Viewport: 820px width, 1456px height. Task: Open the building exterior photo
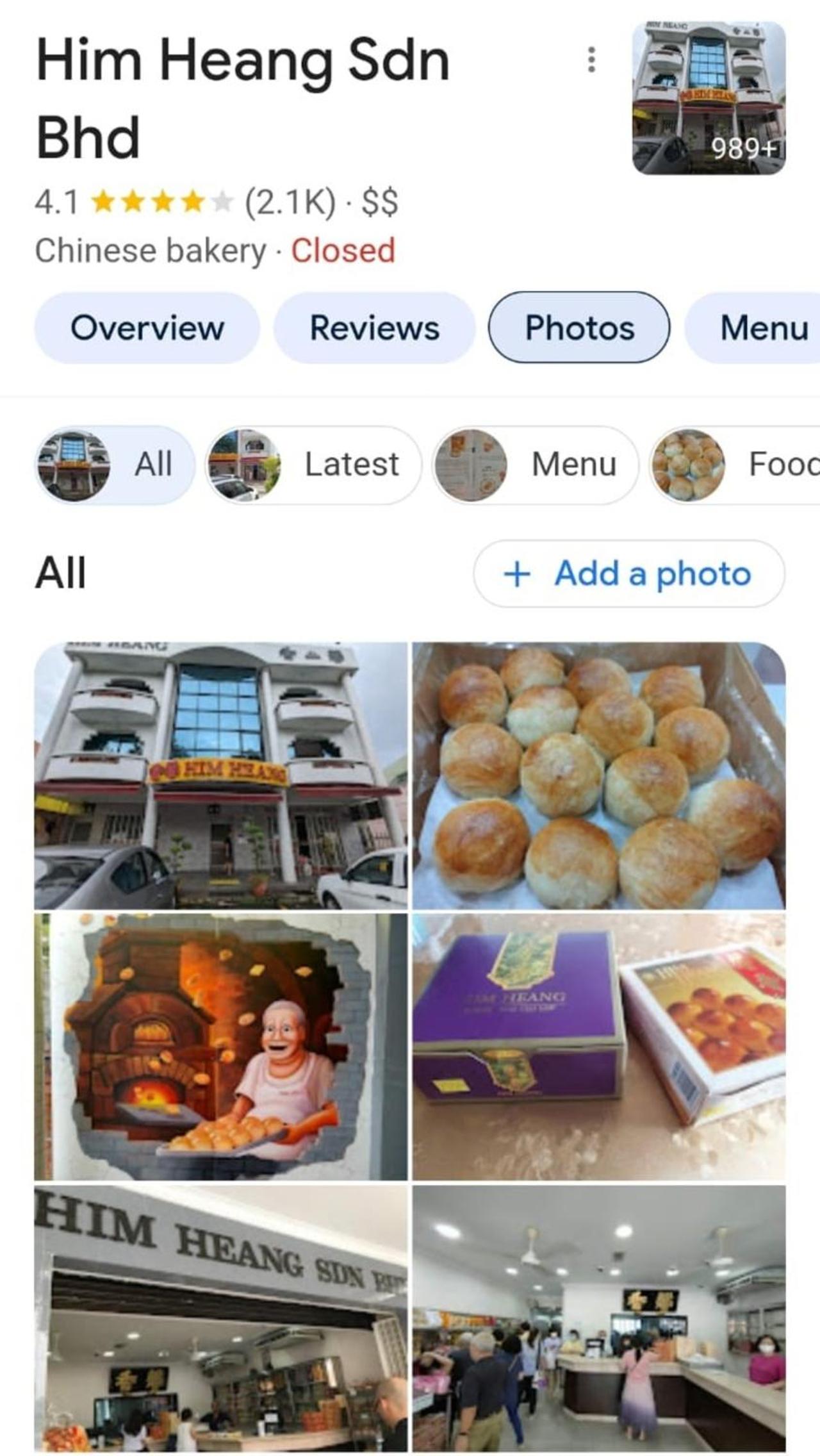pos(220,775)
